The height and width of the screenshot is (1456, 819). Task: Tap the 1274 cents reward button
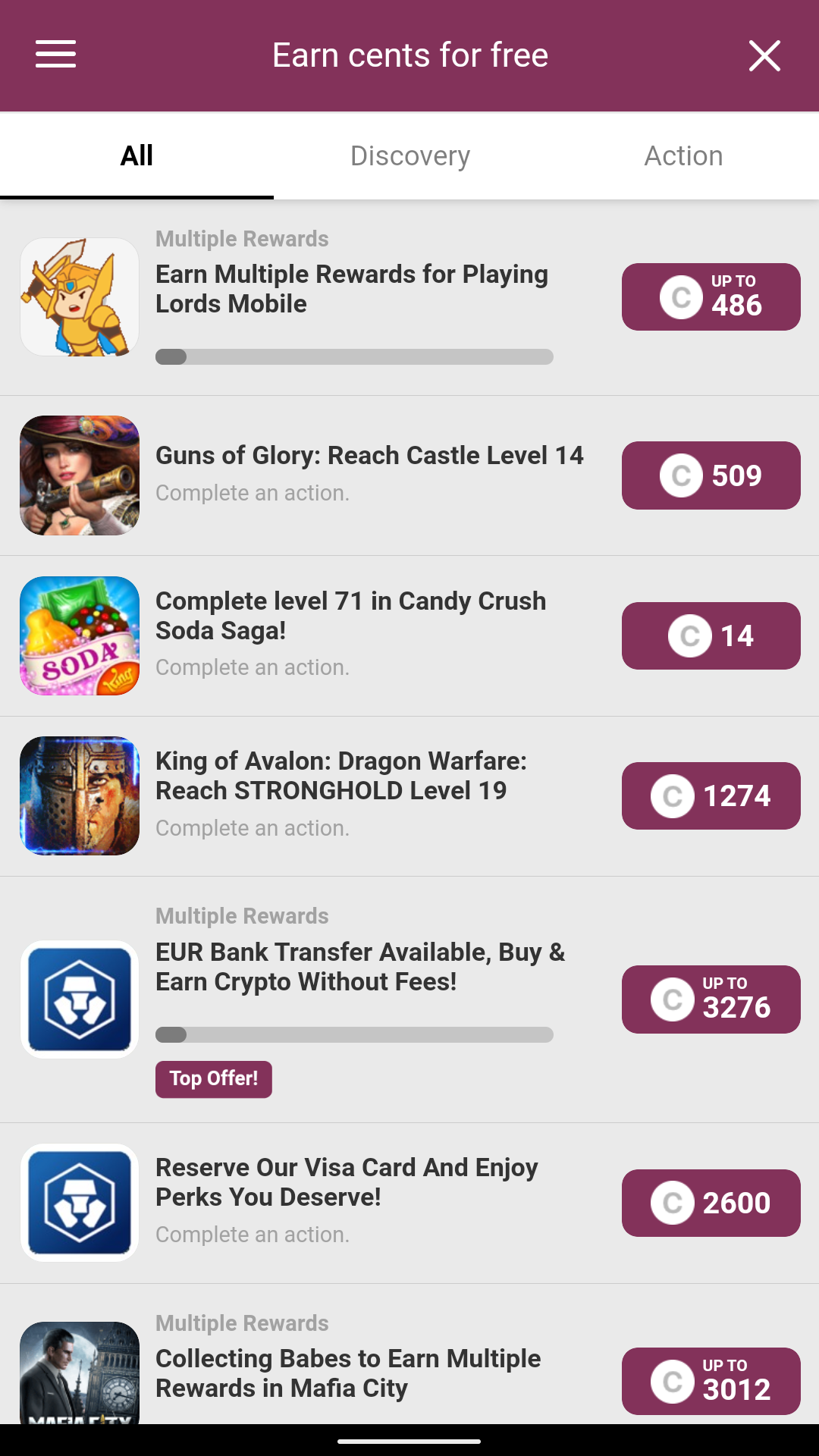[x=711, y=796]
